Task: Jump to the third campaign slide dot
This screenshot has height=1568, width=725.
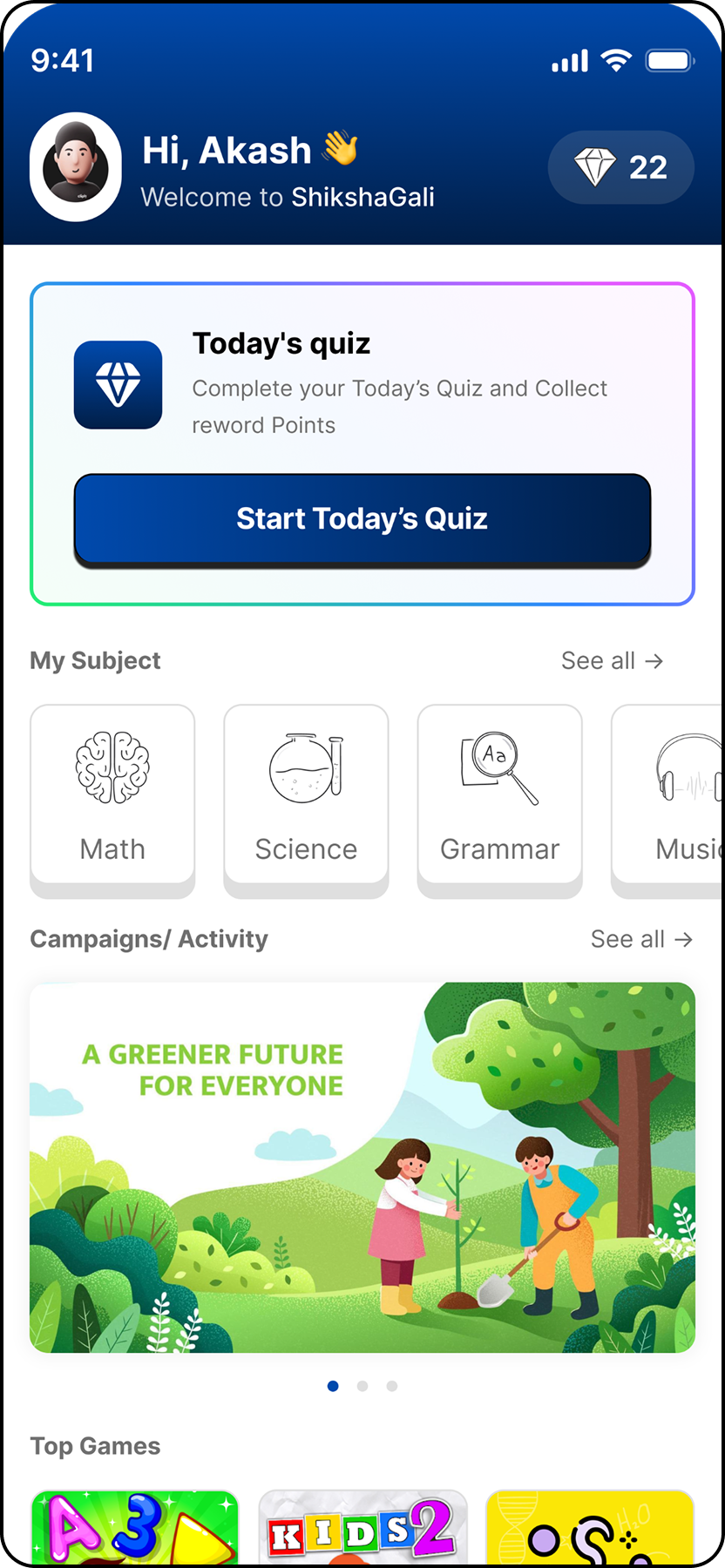Action: point(392,1386)
